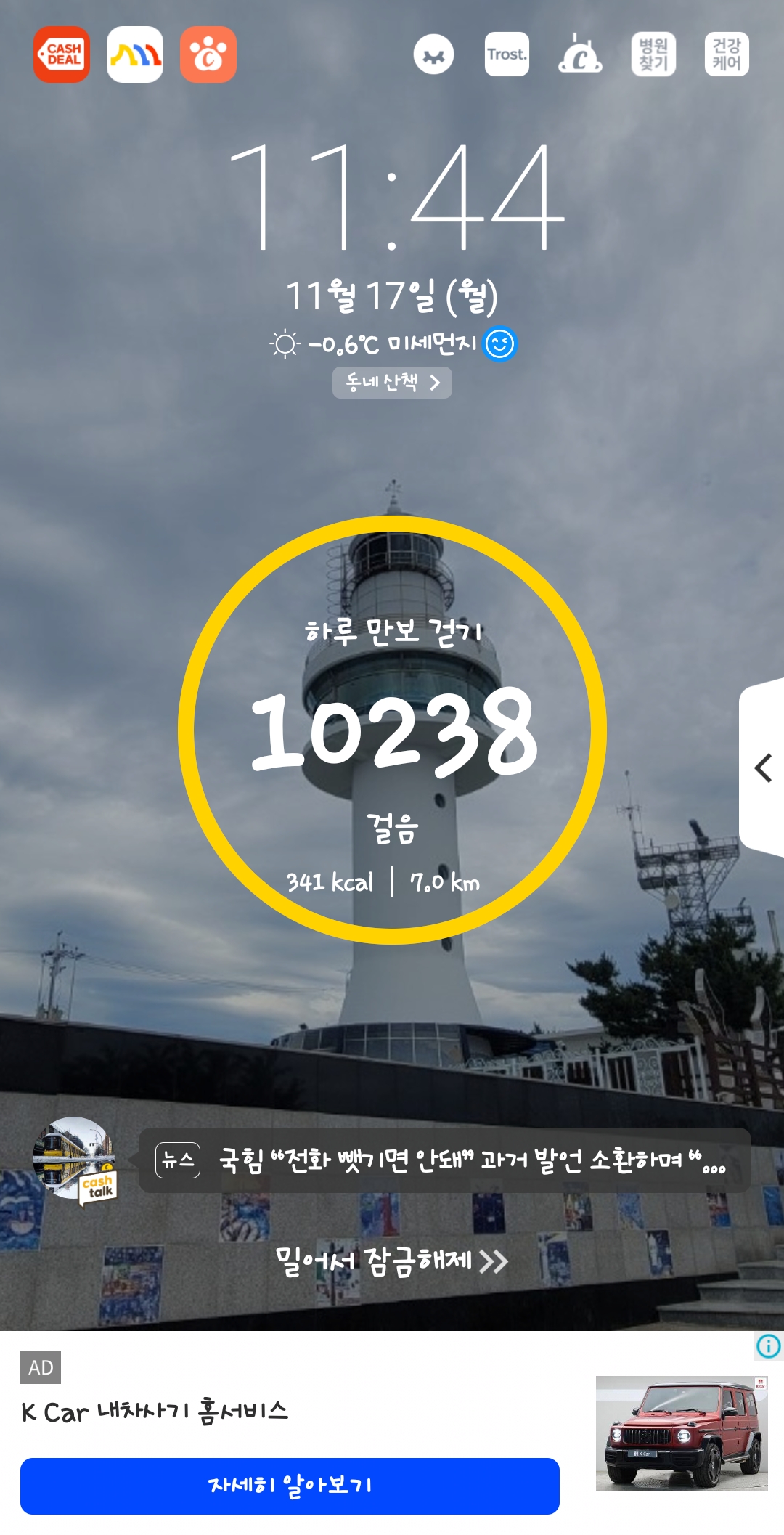Expand the side panel arrow

coord(762,767)
